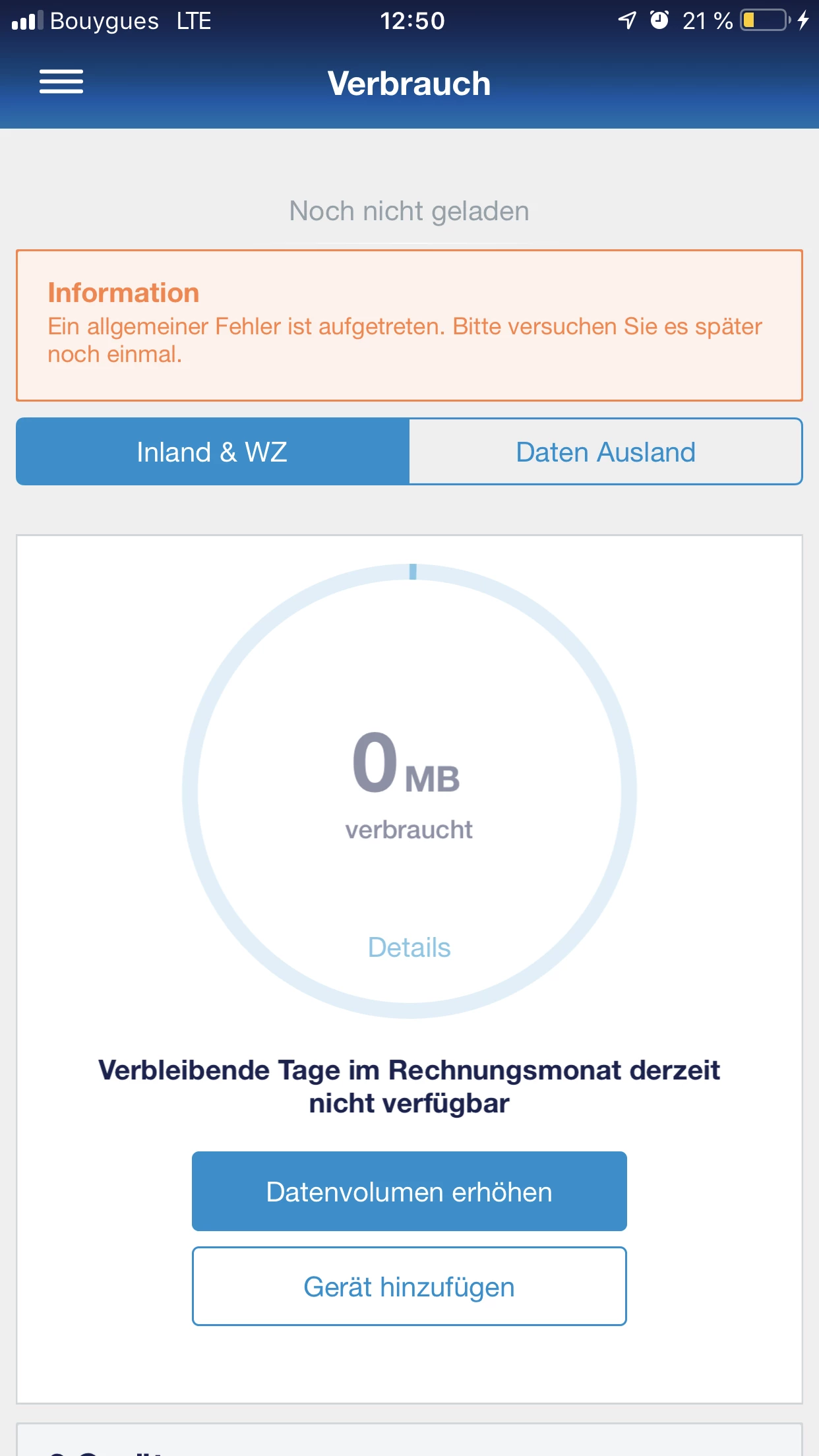The height and width of the screenshot is (1456, 819).
Task: Open the Details link in the usage circle
Action: pyautogui.click(x=409, y=948)
